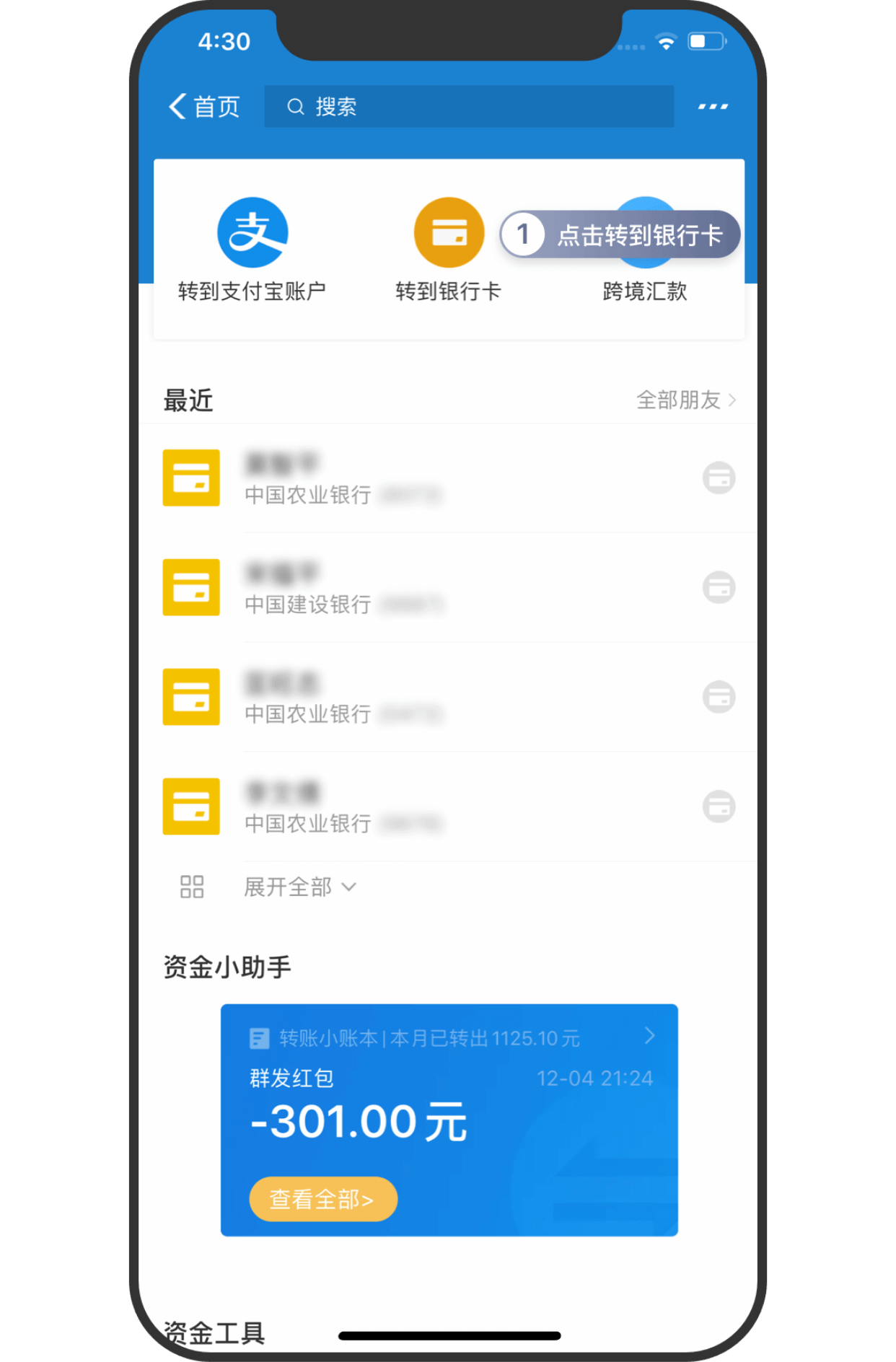Select 转到支付宝账户 transfer option
This screenshot has height=1362, width=896.
pyautogui.click(x=252, y=249)
